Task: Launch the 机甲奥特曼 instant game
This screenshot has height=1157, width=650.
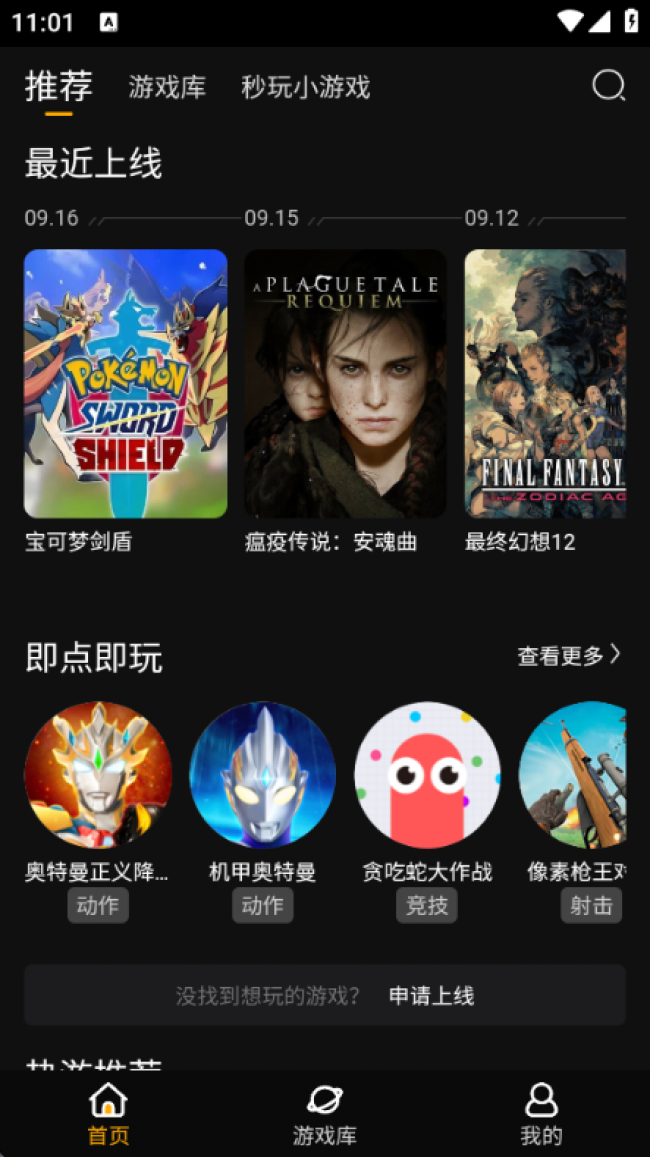Action: click(262, 775)
